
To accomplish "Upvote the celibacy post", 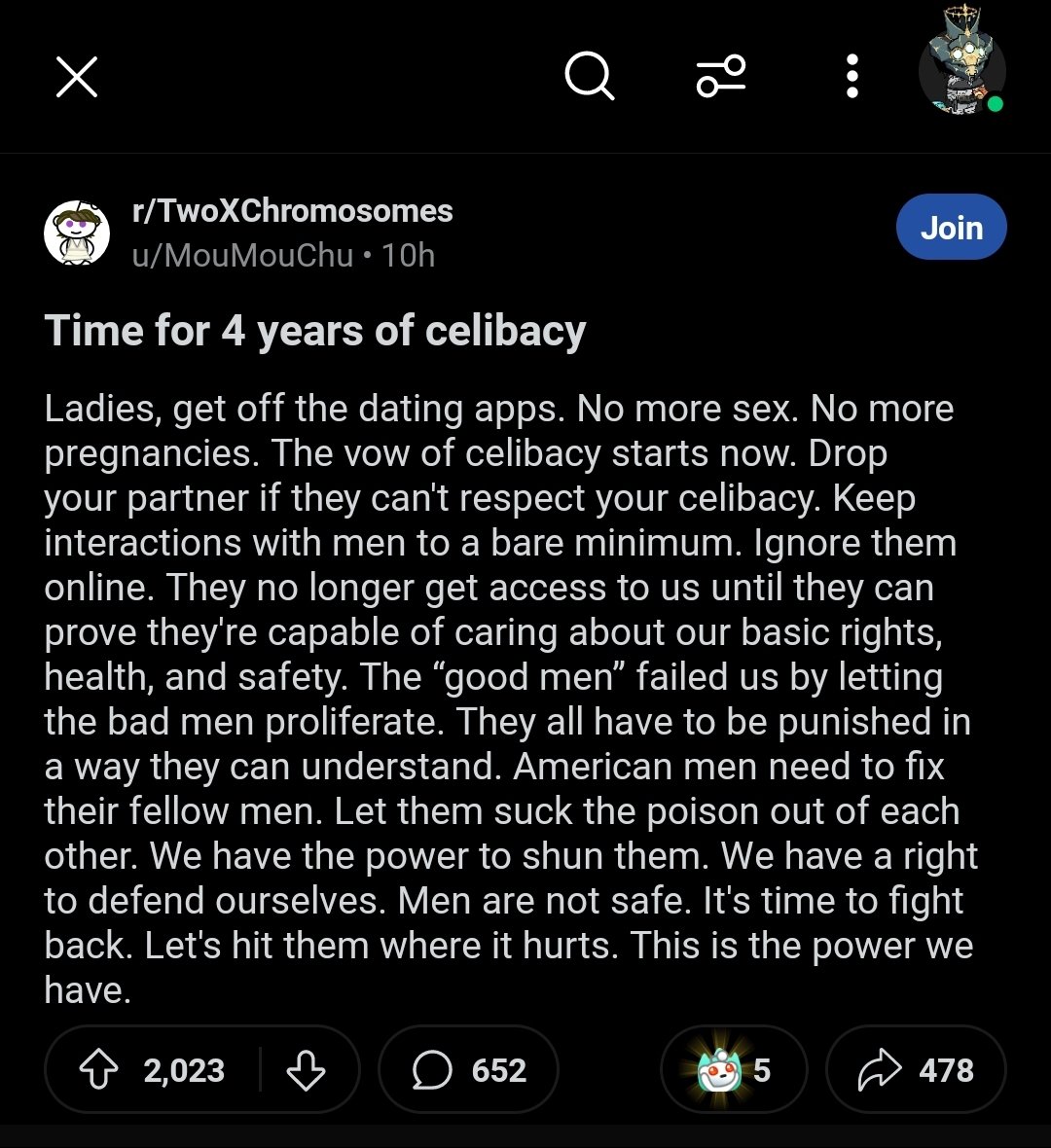I will coord(97,1070).
